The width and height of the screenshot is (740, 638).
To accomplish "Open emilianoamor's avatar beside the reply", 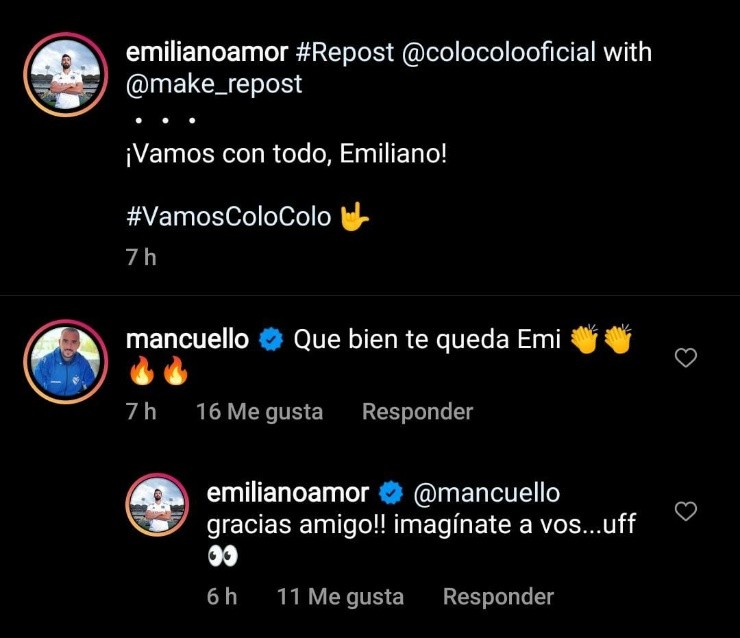I will pos(158,506).
